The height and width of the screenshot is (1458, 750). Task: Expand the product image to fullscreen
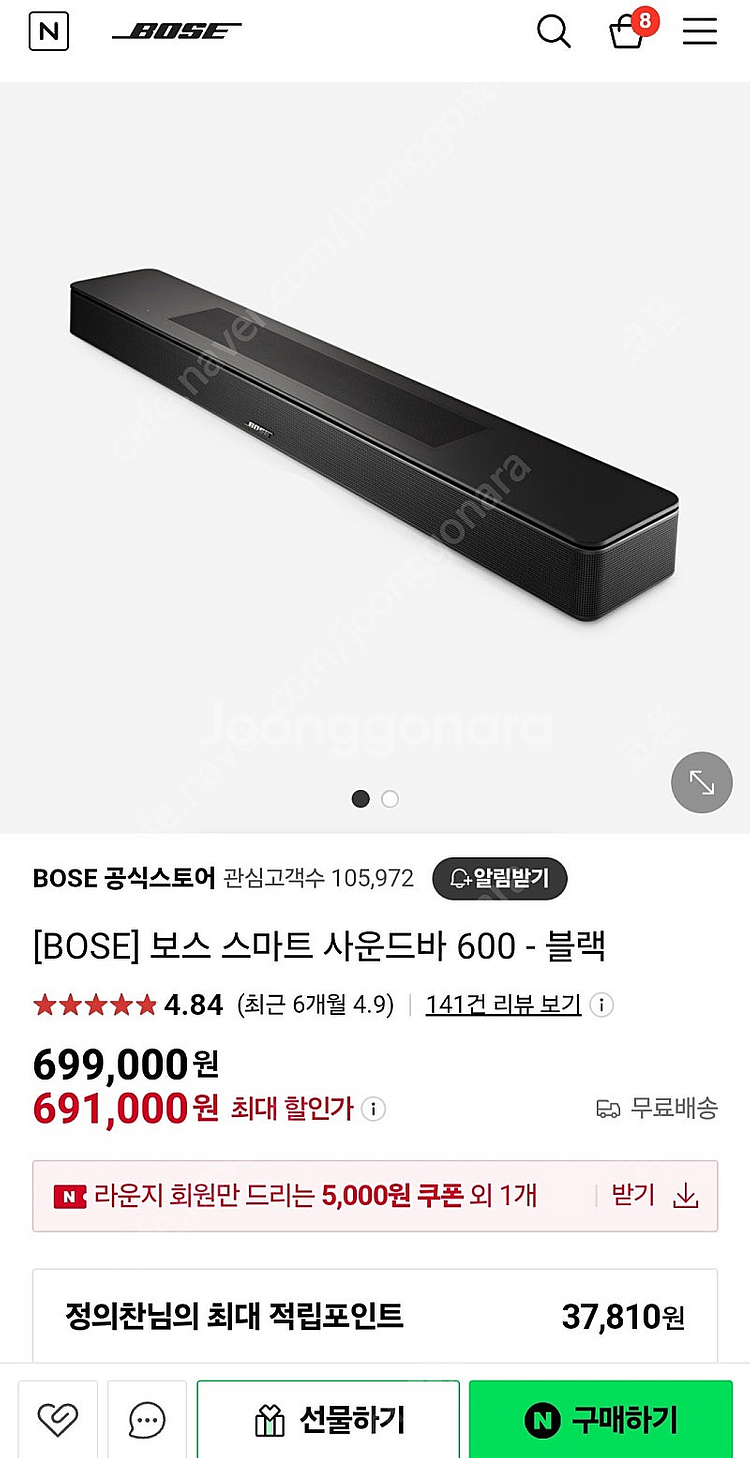tap(701, 782)
